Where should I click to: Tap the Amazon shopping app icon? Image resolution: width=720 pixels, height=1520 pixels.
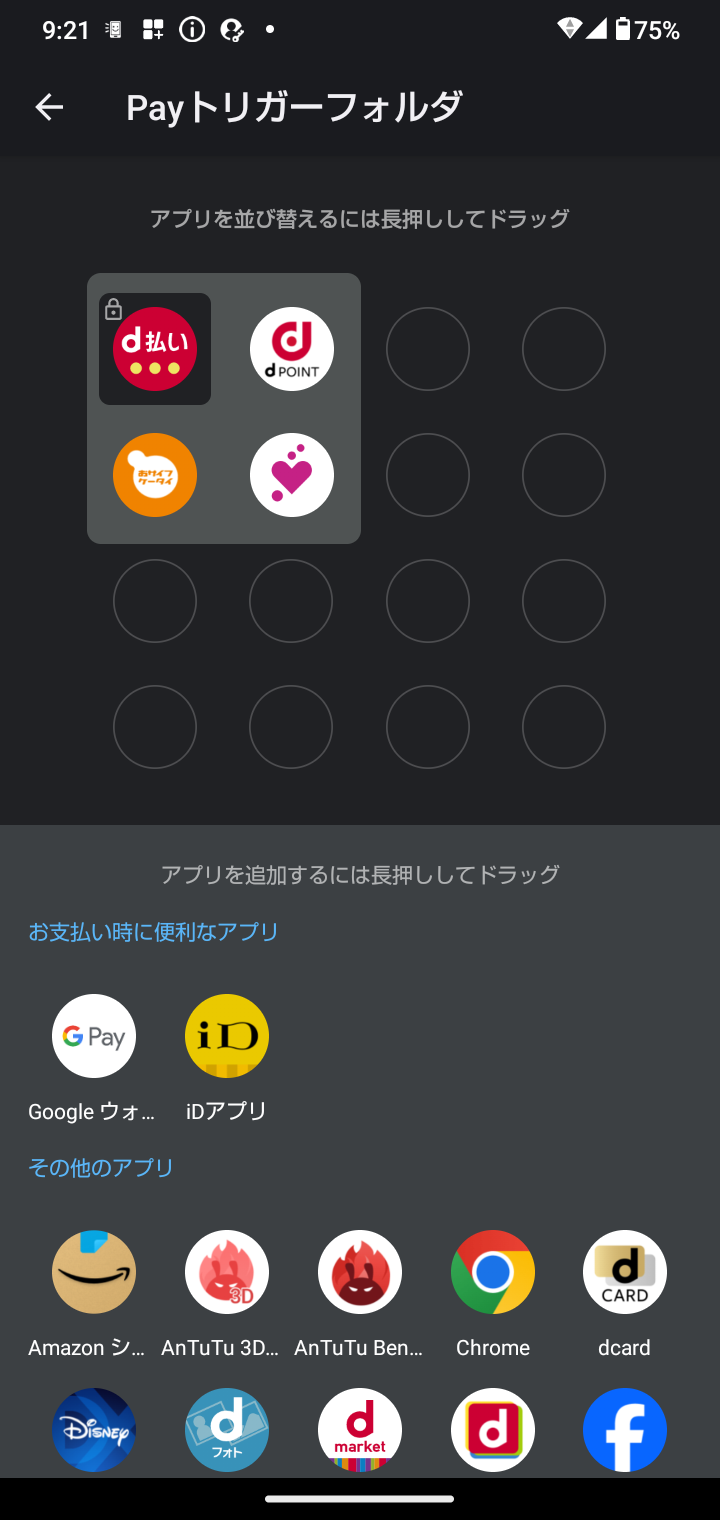click(x=94, y=1272)
